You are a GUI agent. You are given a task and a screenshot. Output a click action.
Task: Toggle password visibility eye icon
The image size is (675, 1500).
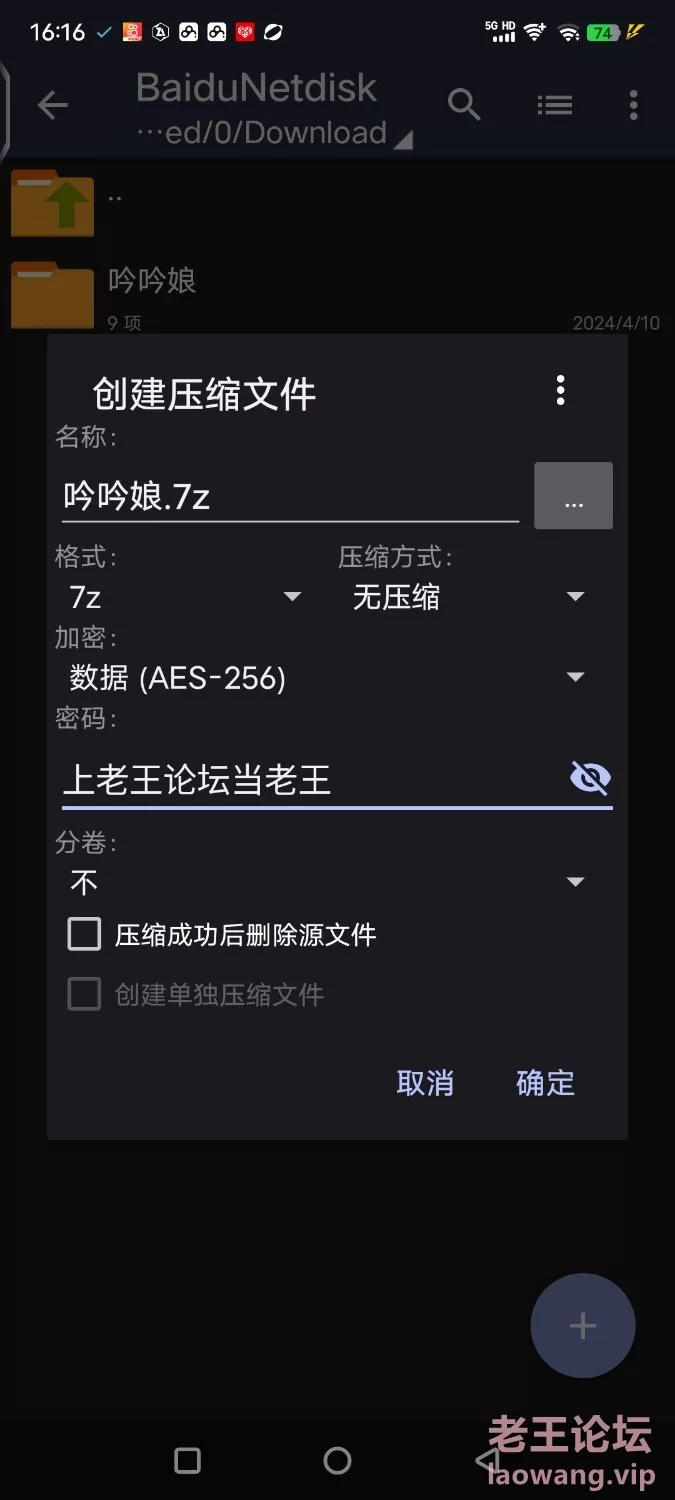pos(590,778)
